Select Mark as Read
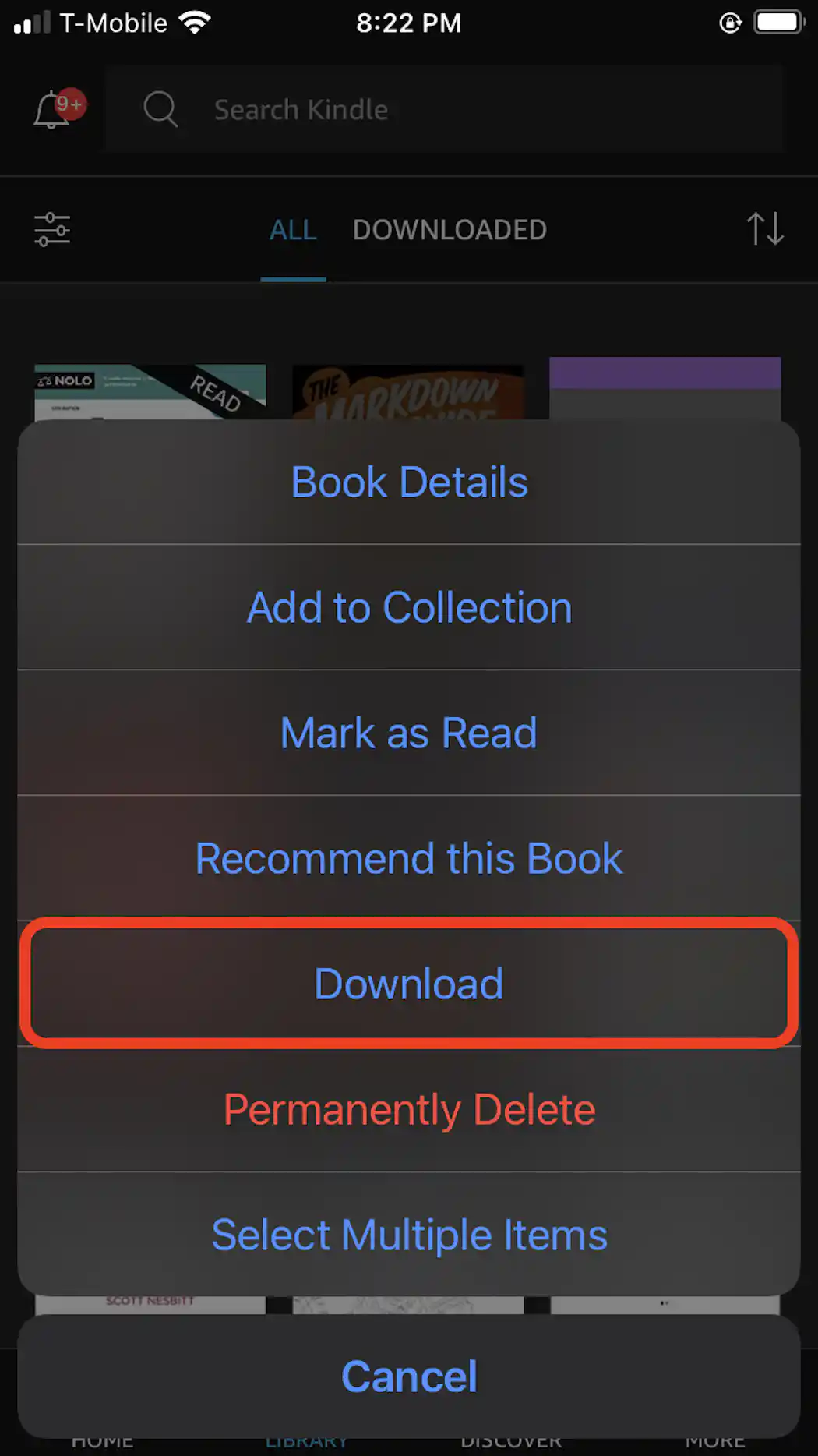818x1456 pixels. [409, 733]
